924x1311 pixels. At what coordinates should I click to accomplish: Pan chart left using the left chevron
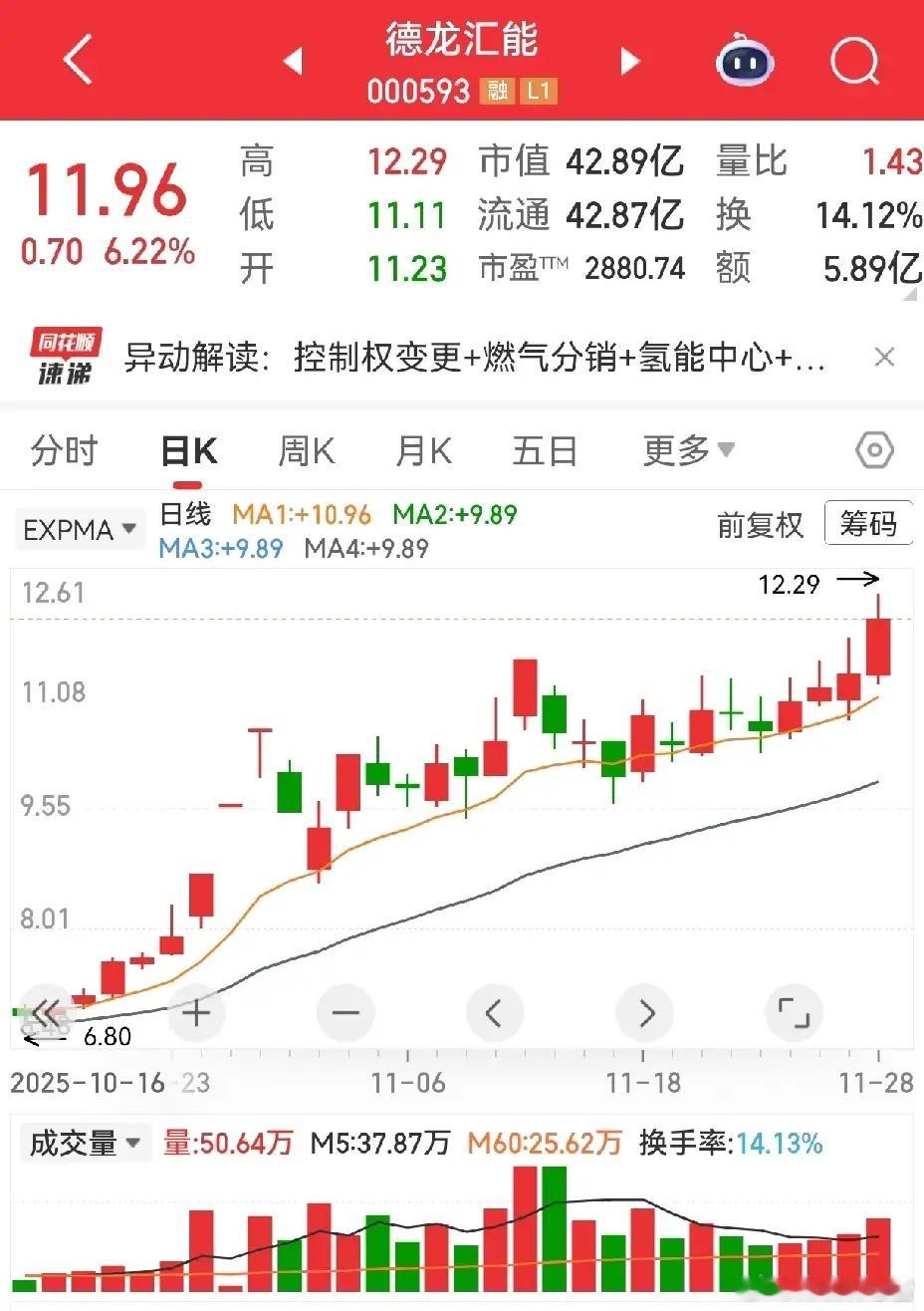click(495, 1012)
